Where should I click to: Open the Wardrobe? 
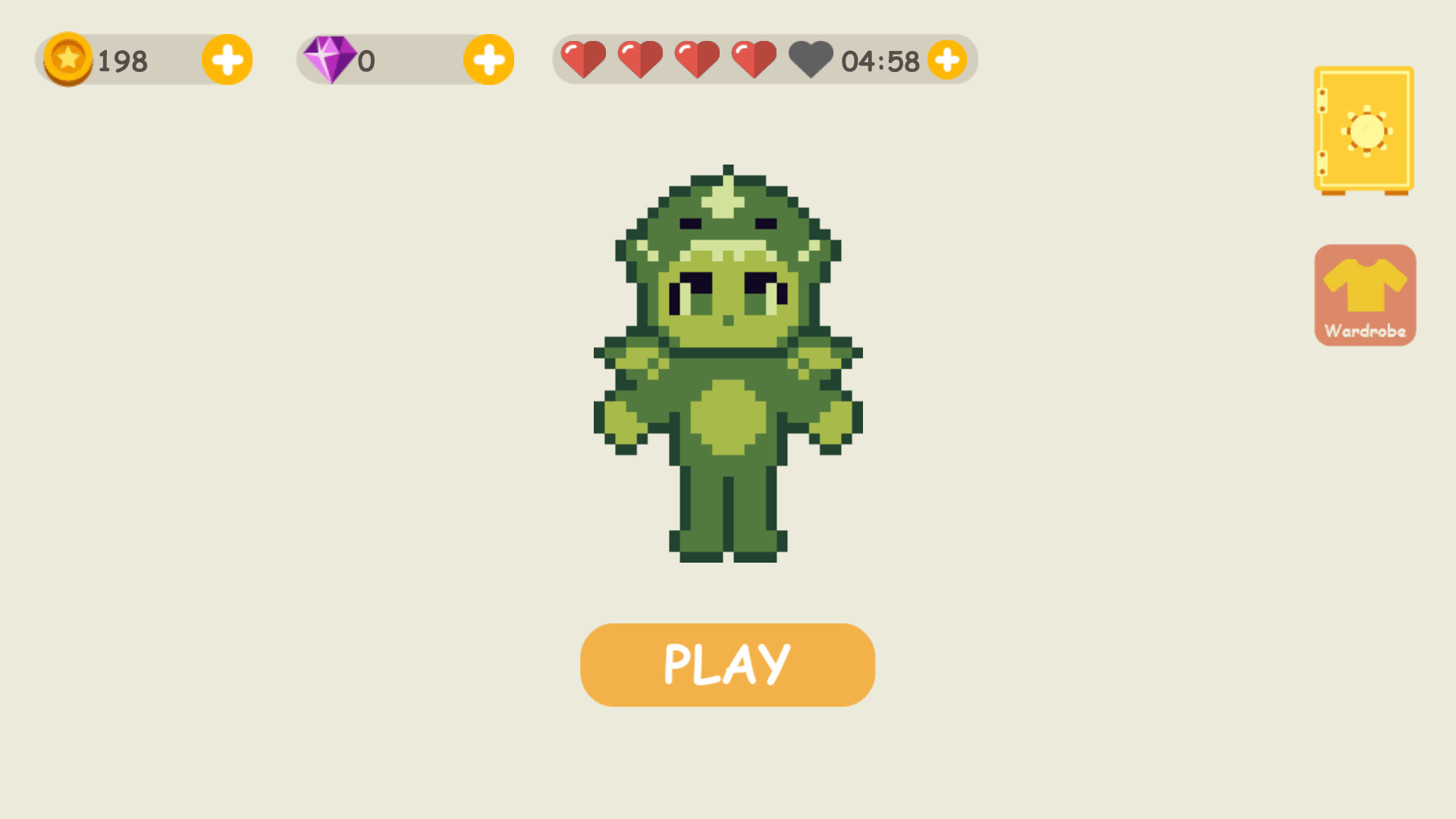pyautogui.click(x=1365, y=295)
